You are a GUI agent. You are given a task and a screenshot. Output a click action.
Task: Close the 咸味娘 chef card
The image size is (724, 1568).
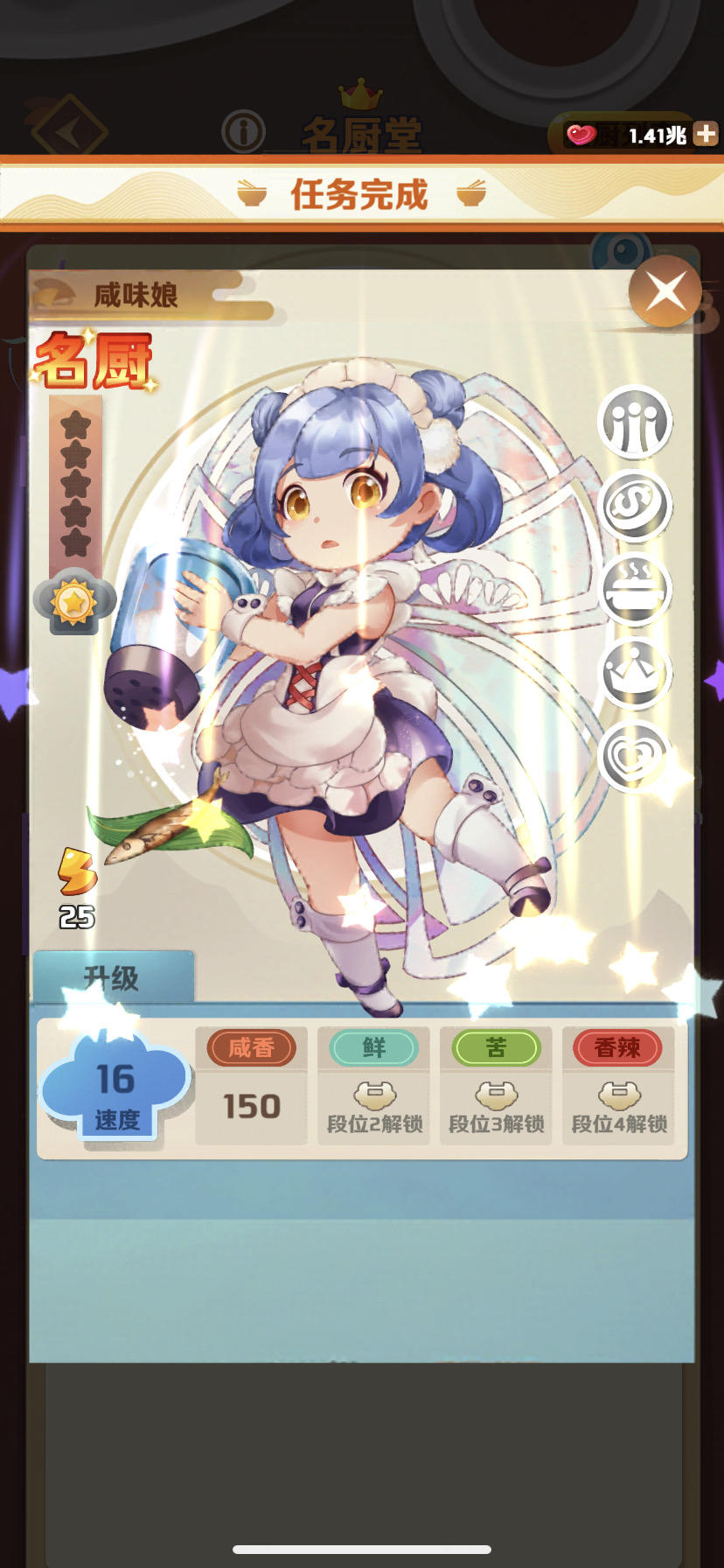[665, 292]
